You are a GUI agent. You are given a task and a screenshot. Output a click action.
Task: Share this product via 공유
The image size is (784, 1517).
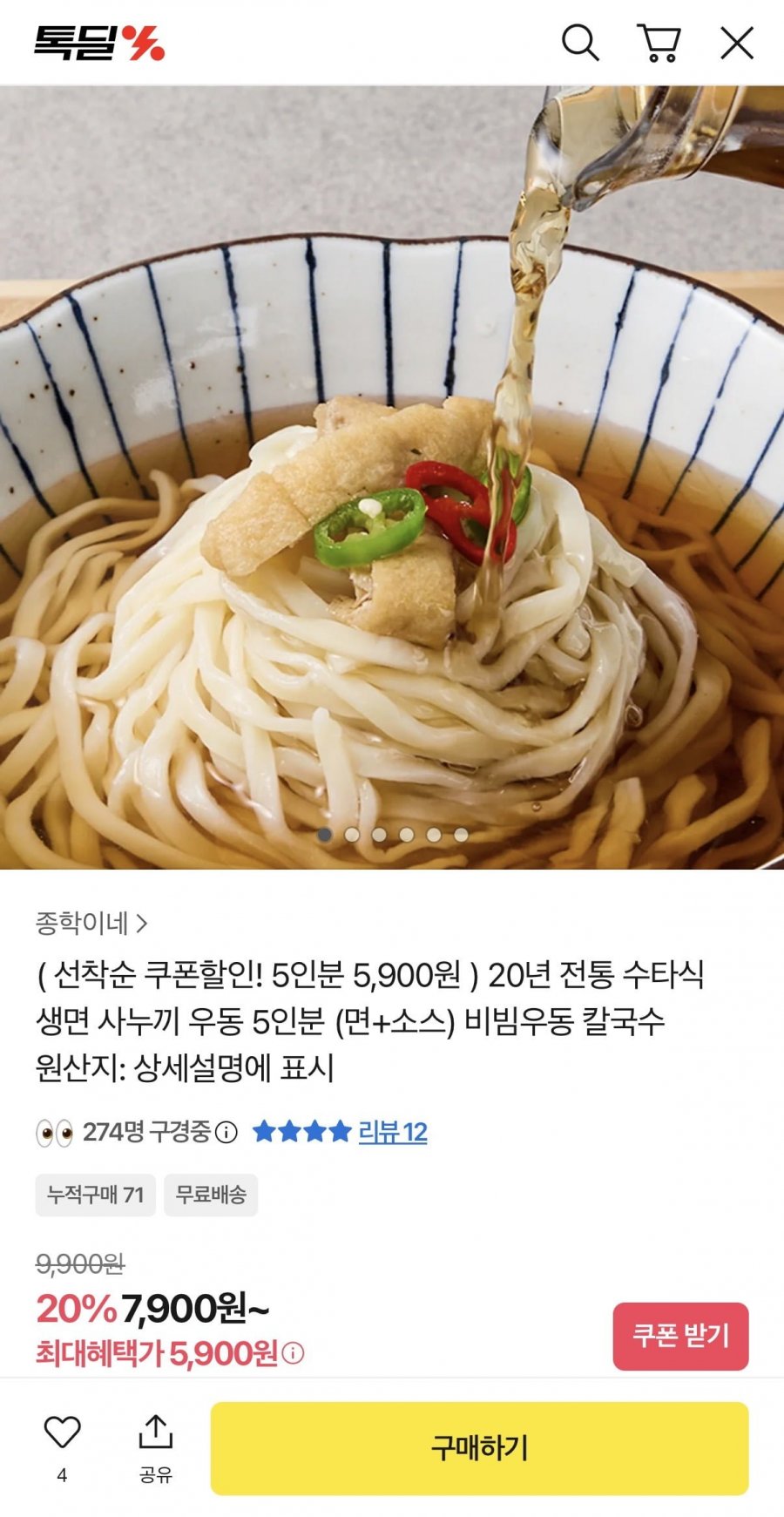156,1448
